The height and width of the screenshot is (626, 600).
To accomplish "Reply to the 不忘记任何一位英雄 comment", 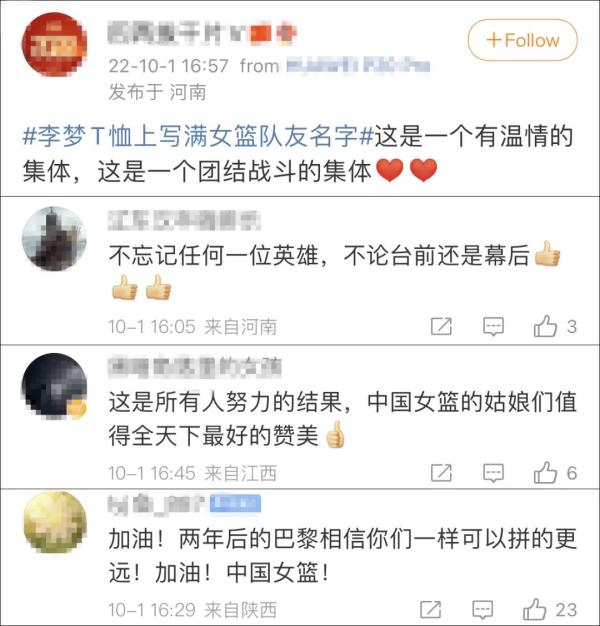I will tap(493, 326).
